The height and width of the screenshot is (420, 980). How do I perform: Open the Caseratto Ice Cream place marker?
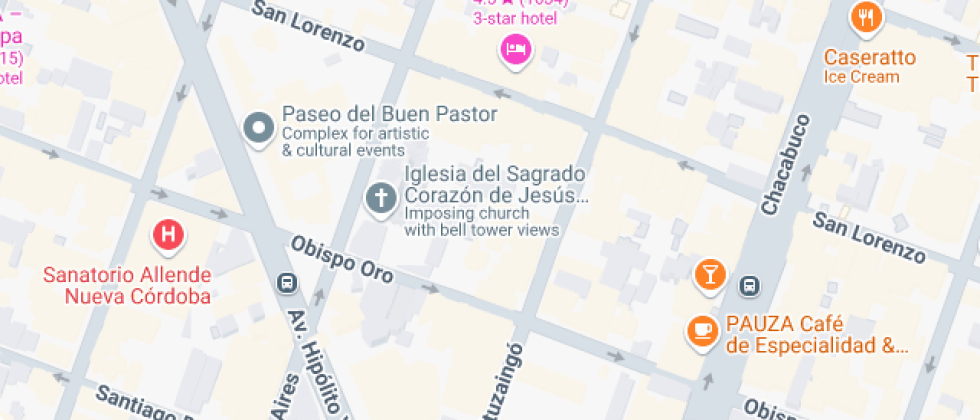pyautogui.click(x=866, y=17)
